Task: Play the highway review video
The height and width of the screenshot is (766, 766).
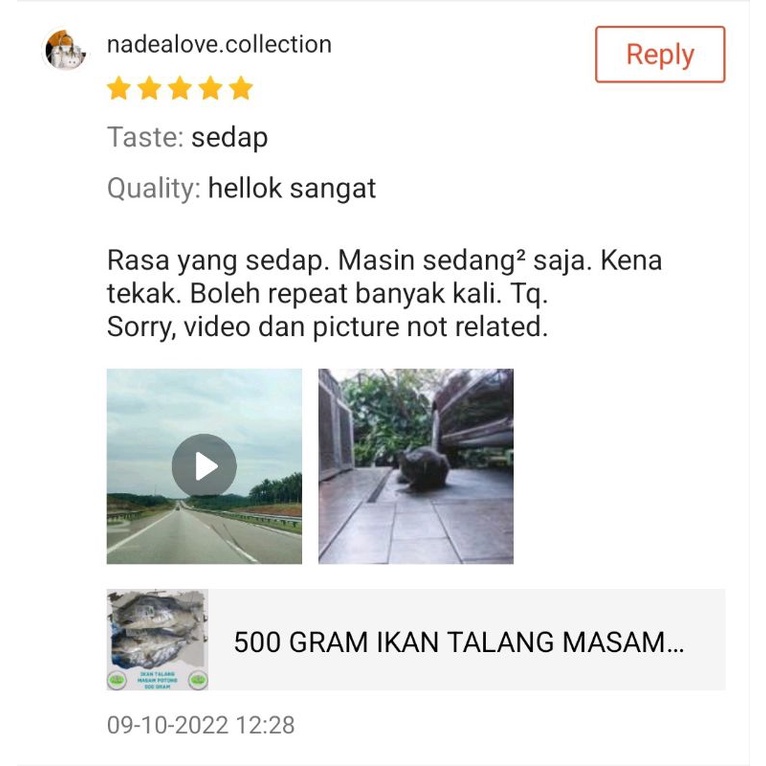Action: (x=204, y=466)
